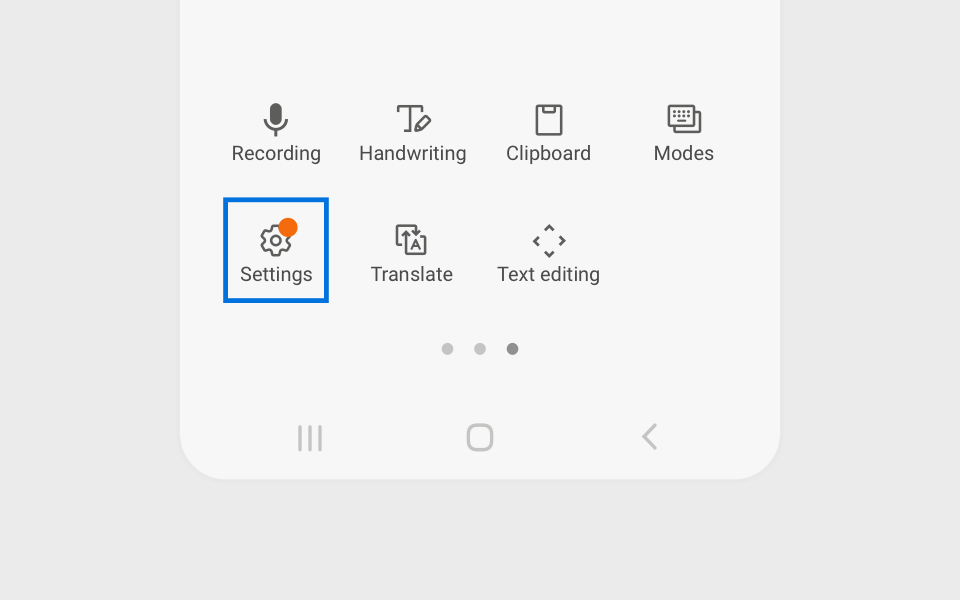This screenshot has width=960, height=600.
Task: Go back with the navigation bar arrow
Action: tap(650, 437)
